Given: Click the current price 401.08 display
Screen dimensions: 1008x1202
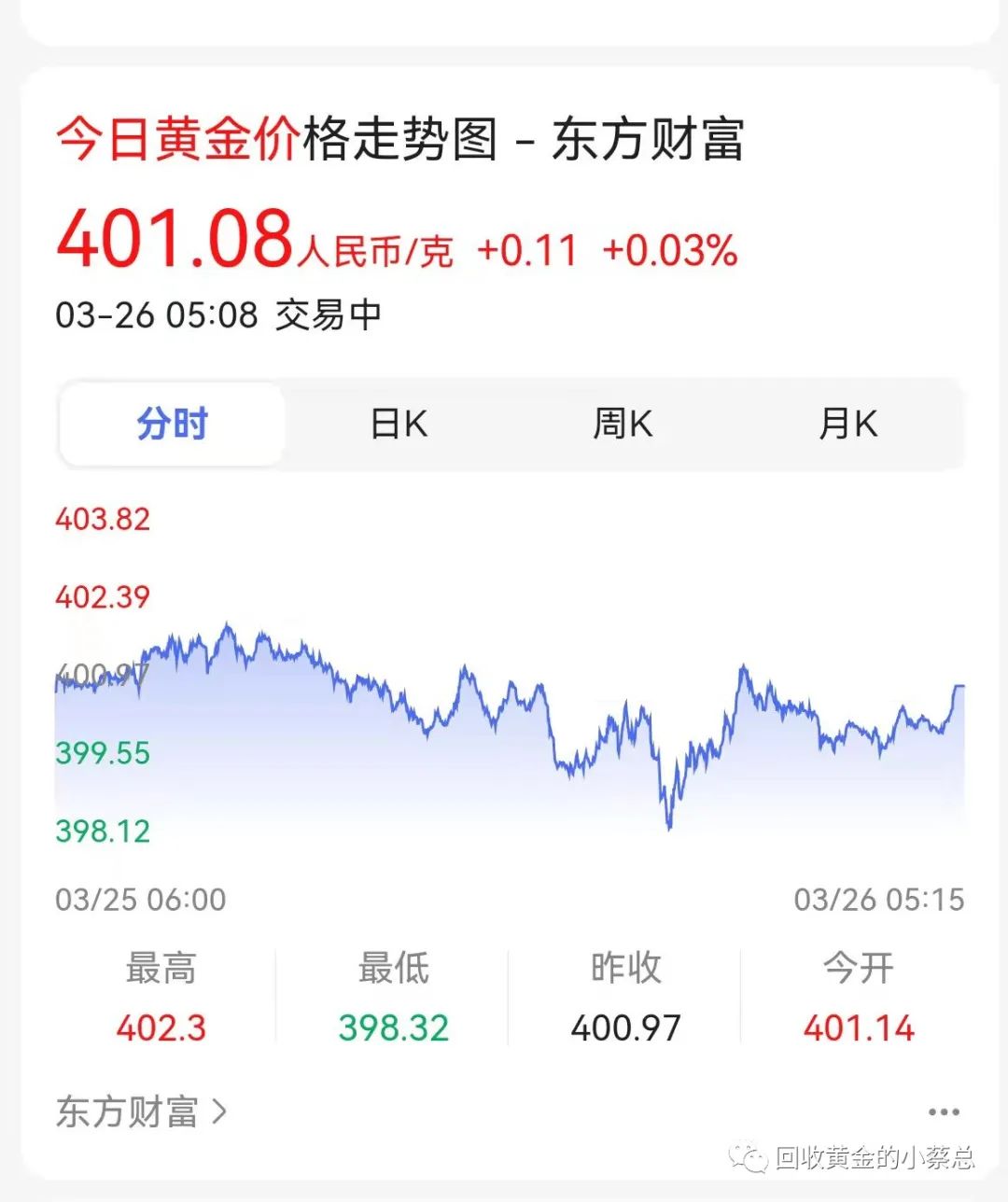Looking at the screenshot, I should coord(174,243).
